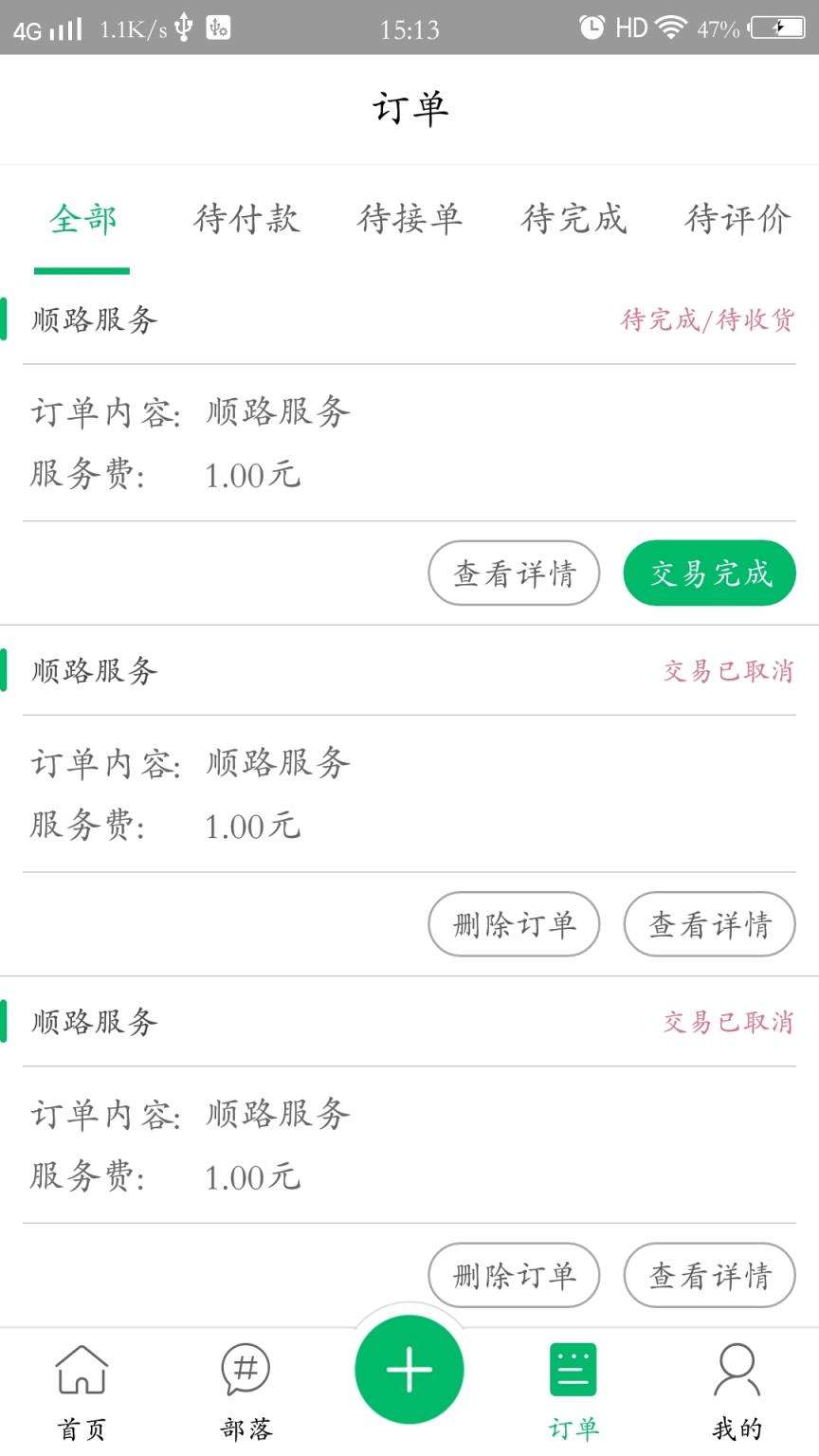The width and height of the screenshot is (819, 1456).
Task: Tap 查看详情 on the second cancelled order
Action: (709, 924)
